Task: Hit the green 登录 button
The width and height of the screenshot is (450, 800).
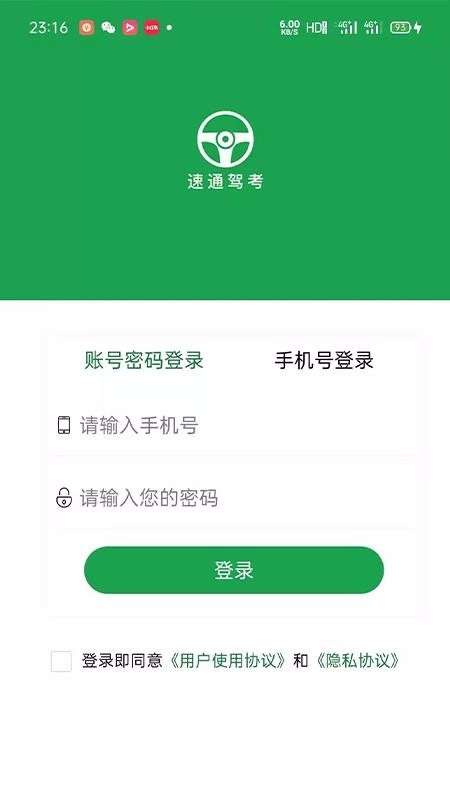Action: [234, 570]
